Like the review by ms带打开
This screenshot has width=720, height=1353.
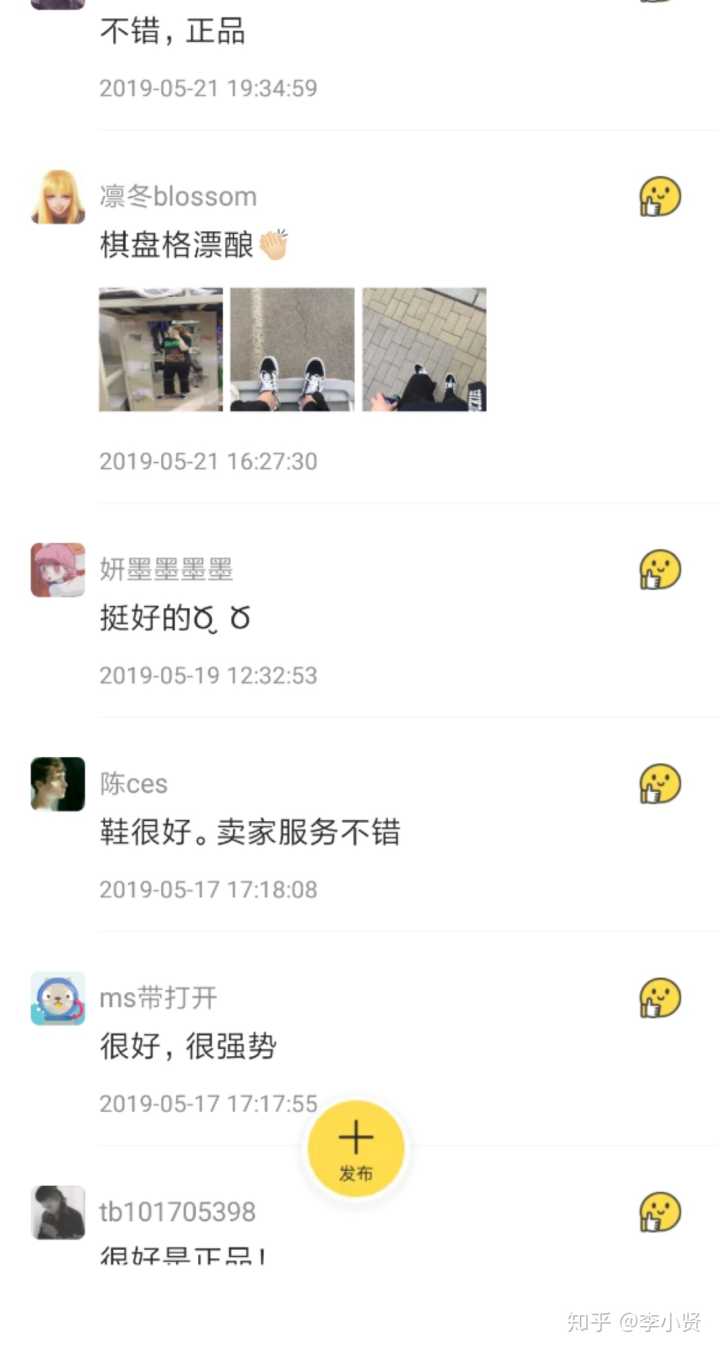point(660,998)
